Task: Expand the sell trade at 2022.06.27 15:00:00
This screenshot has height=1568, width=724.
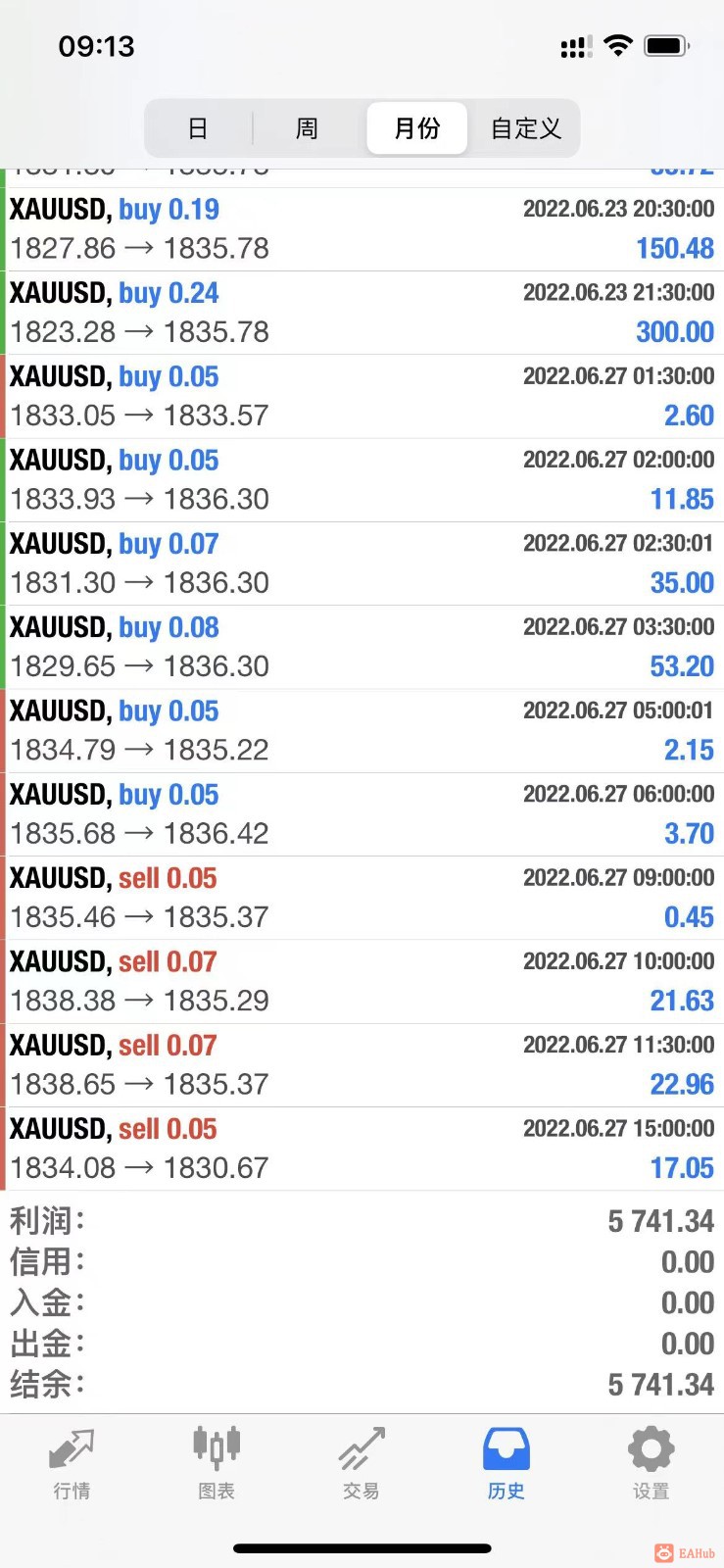Action: tap(362, 1149)
